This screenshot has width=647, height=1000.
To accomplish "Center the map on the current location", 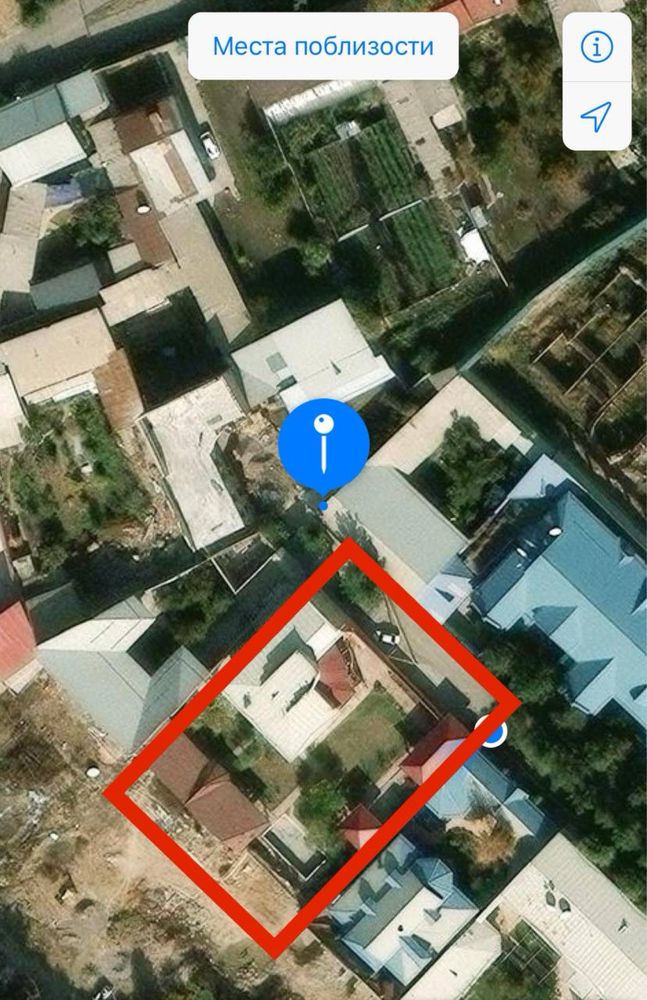I will pyautogui.click(x=597, y=117).
